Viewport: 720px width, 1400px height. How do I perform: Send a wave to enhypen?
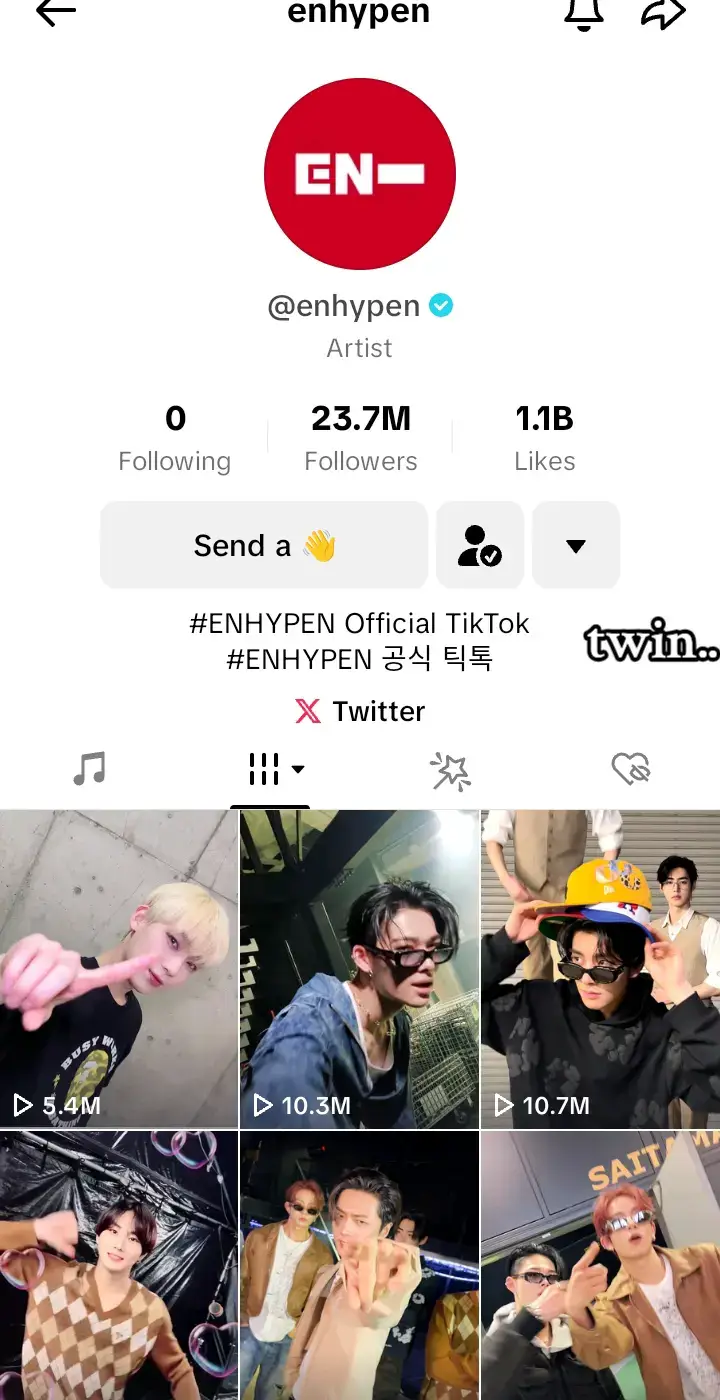[264, 545]
